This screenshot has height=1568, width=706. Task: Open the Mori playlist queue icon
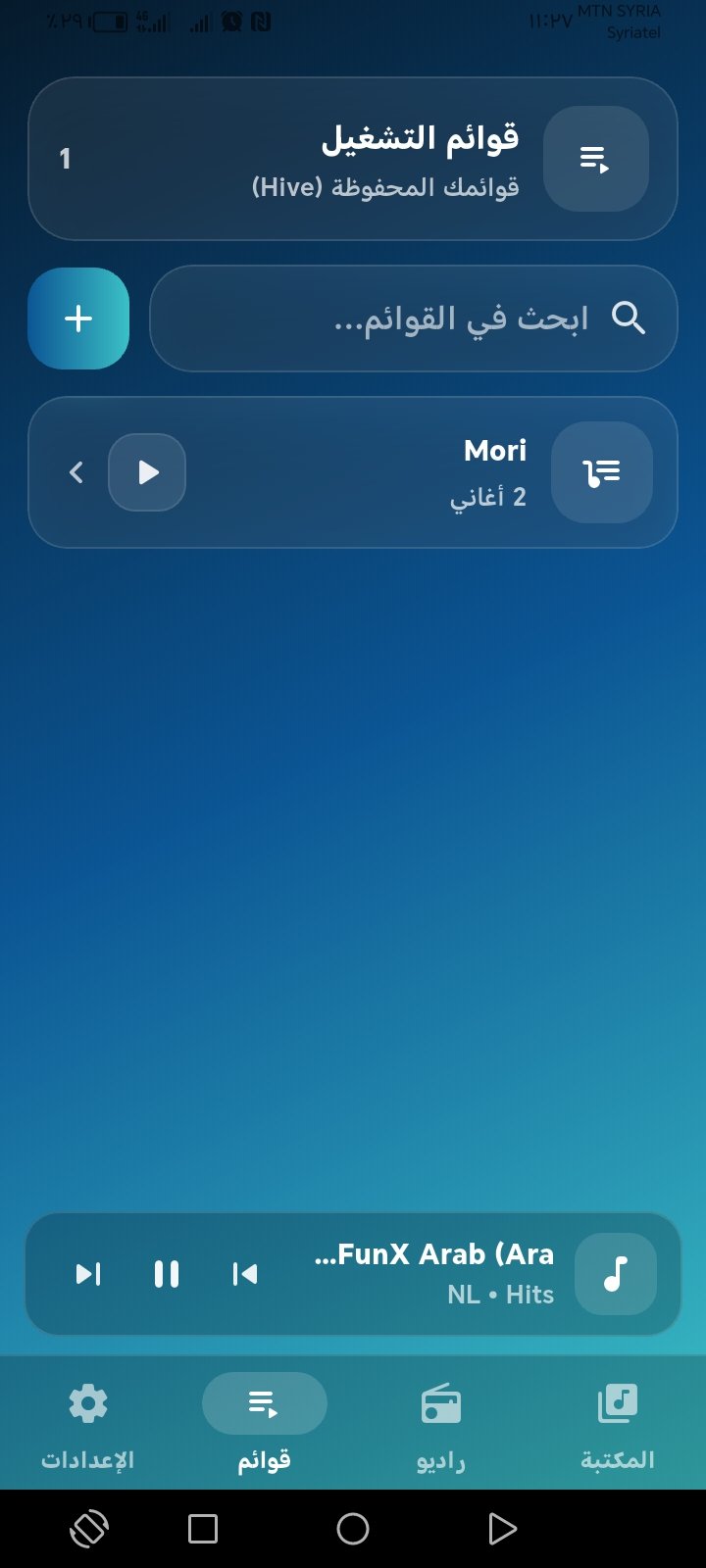(601, 471)
